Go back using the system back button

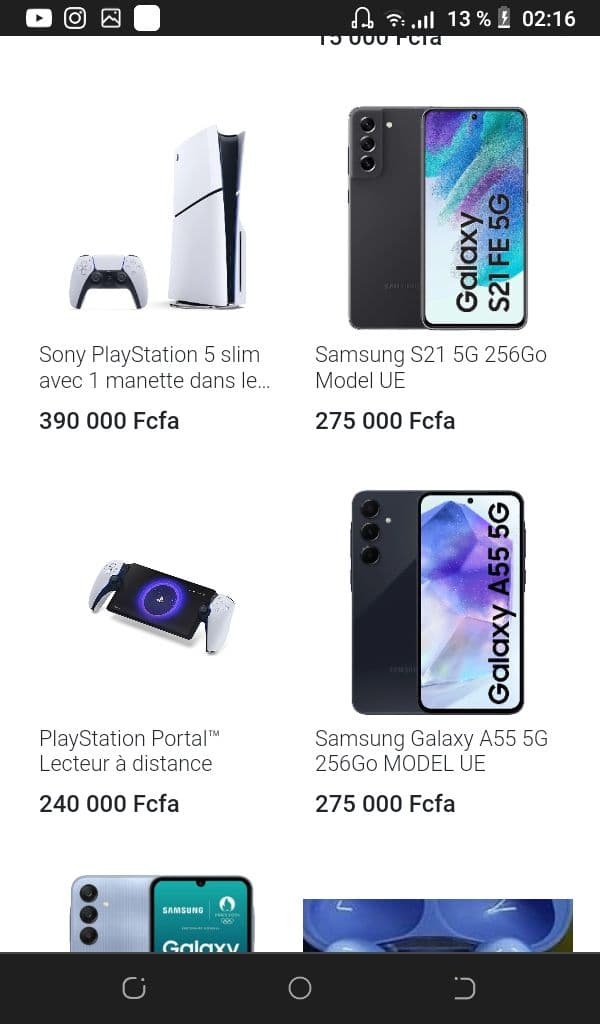(x=464, y=988)
